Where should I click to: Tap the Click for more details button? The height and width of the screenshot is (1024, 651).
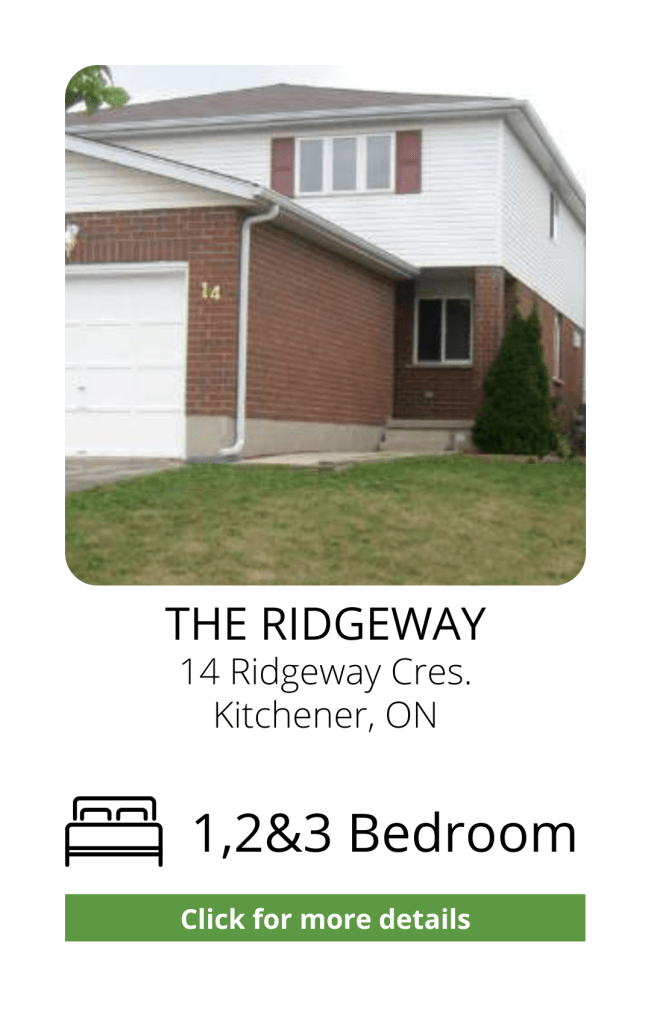pos(325,918)
